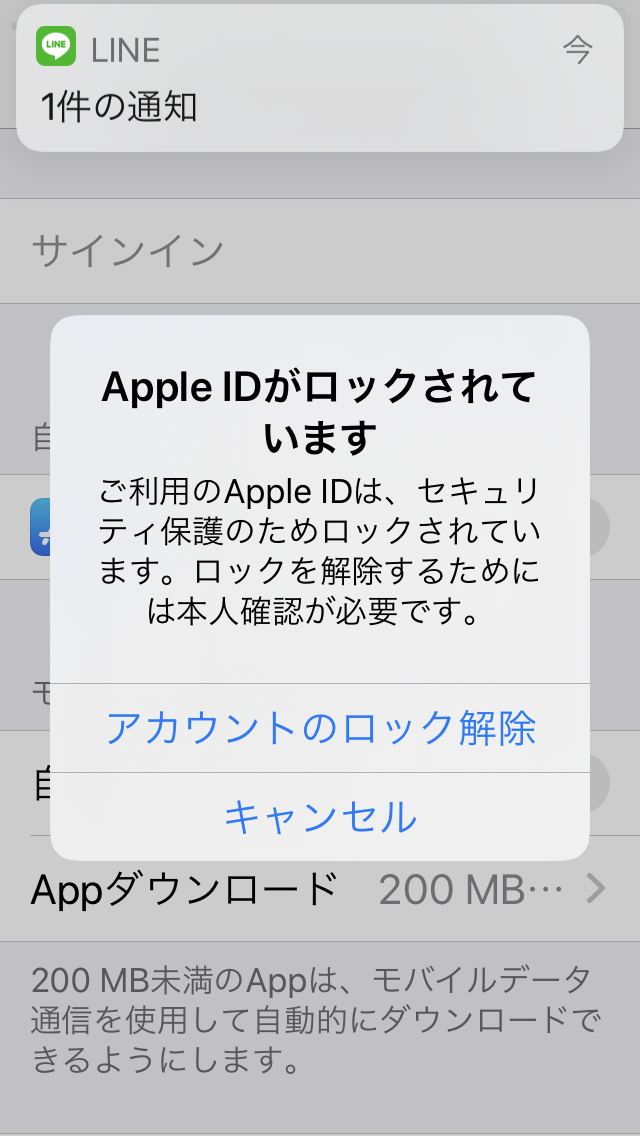640x1136 pixels.
Task: Open the LINE notification banner
Action: tap(320, 78)
